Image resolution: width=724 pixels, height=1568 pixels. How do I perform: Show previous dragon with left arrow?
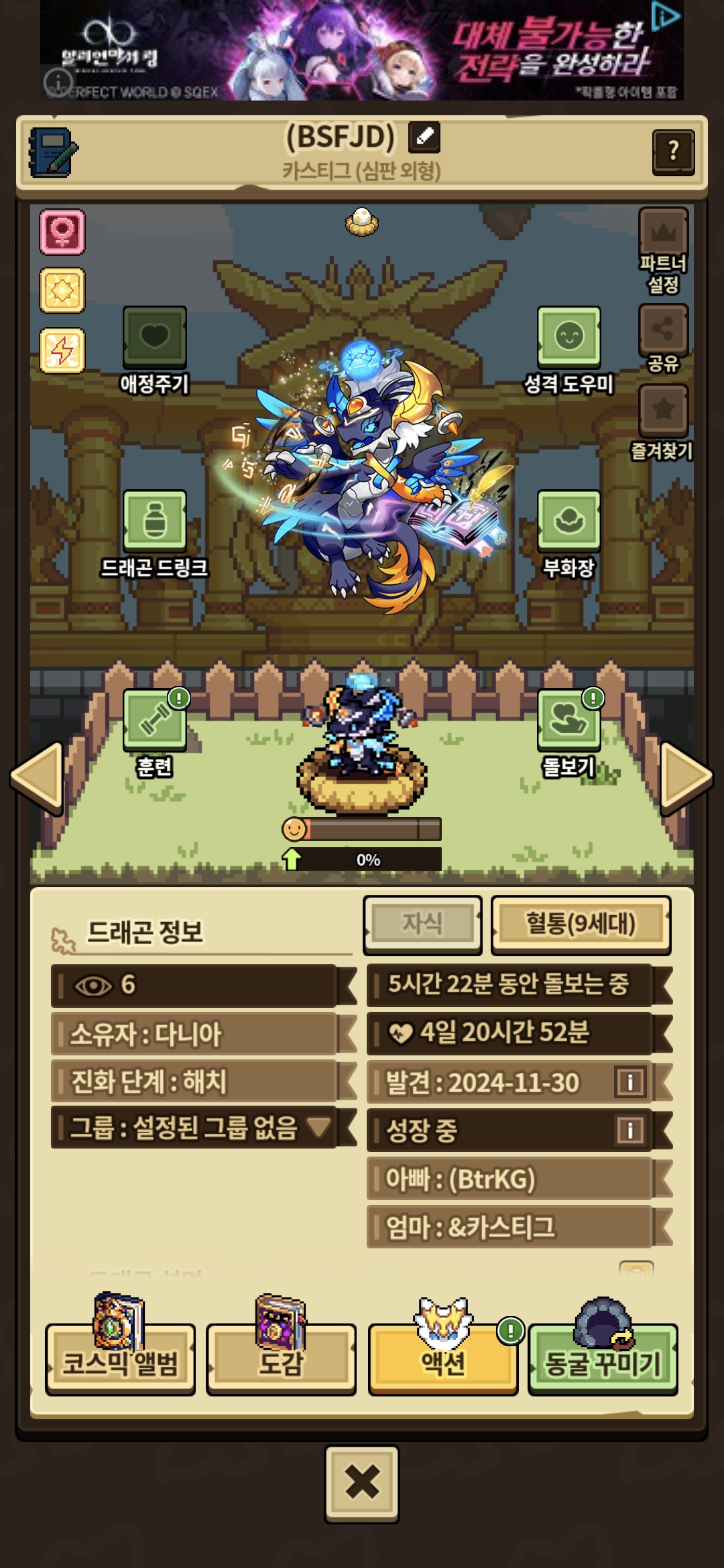38,777
